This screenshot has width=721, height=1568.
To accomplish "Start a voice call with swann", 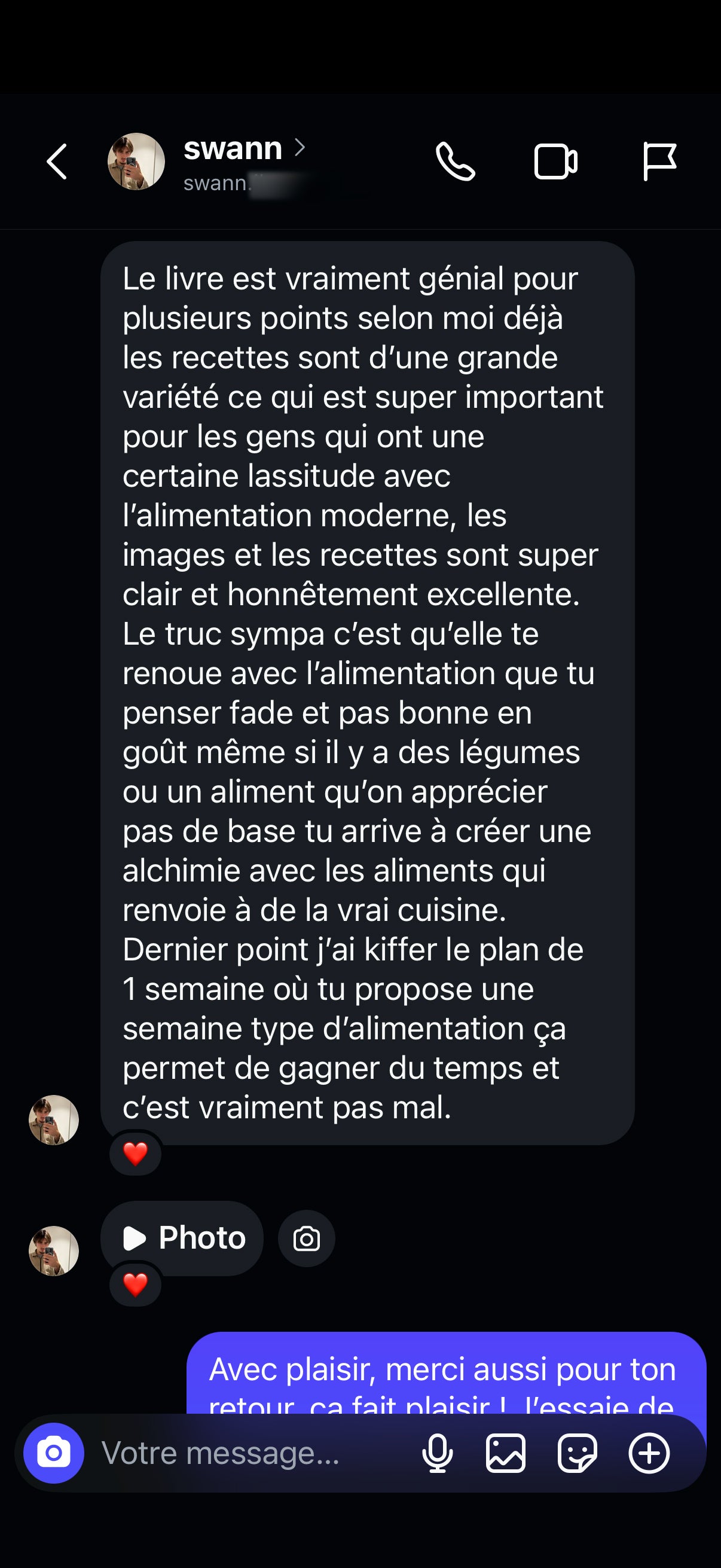I will 455,162.
